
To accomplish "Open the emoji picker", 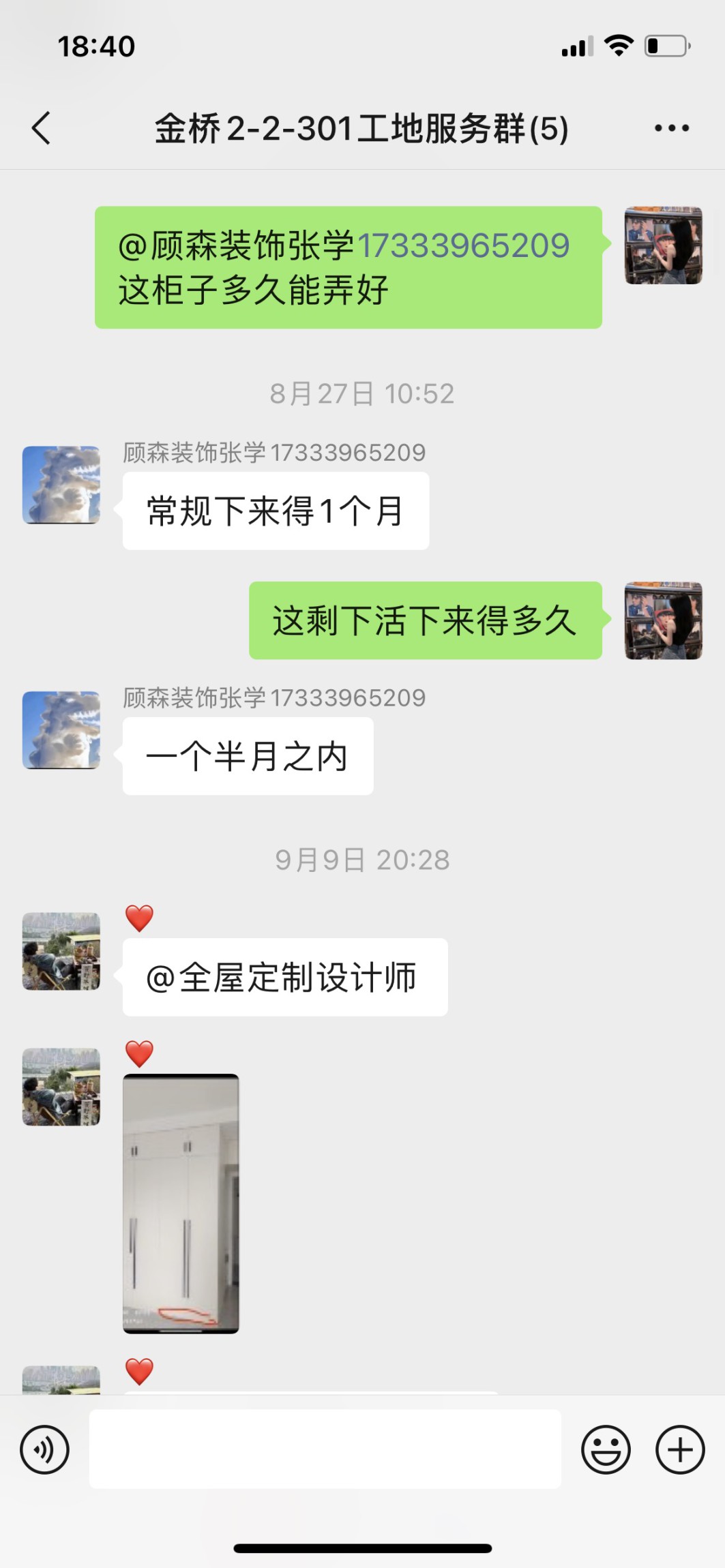I will (606, 1449).
